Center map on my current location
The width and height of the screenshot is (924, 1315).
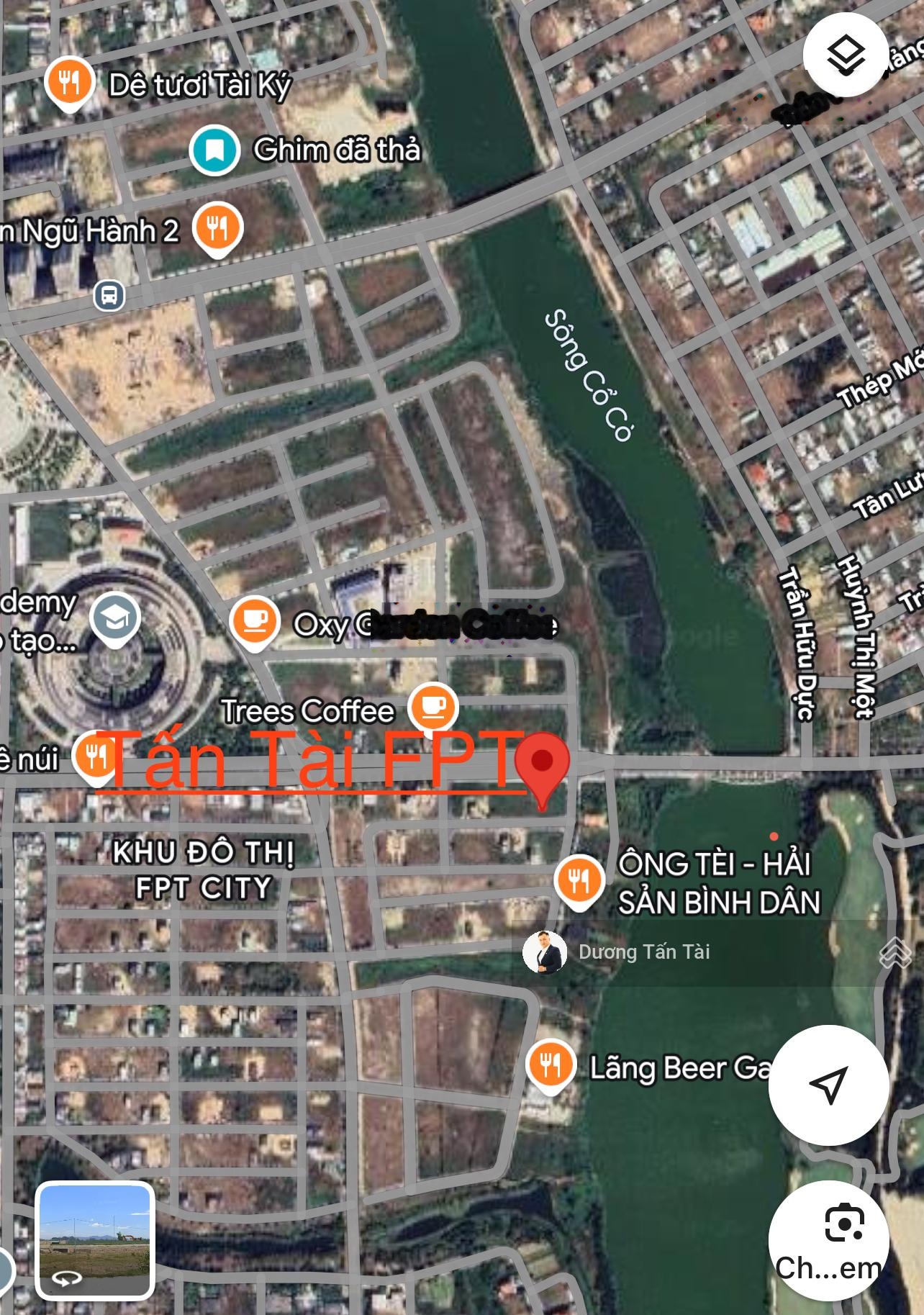click(x=828, y=1084)
